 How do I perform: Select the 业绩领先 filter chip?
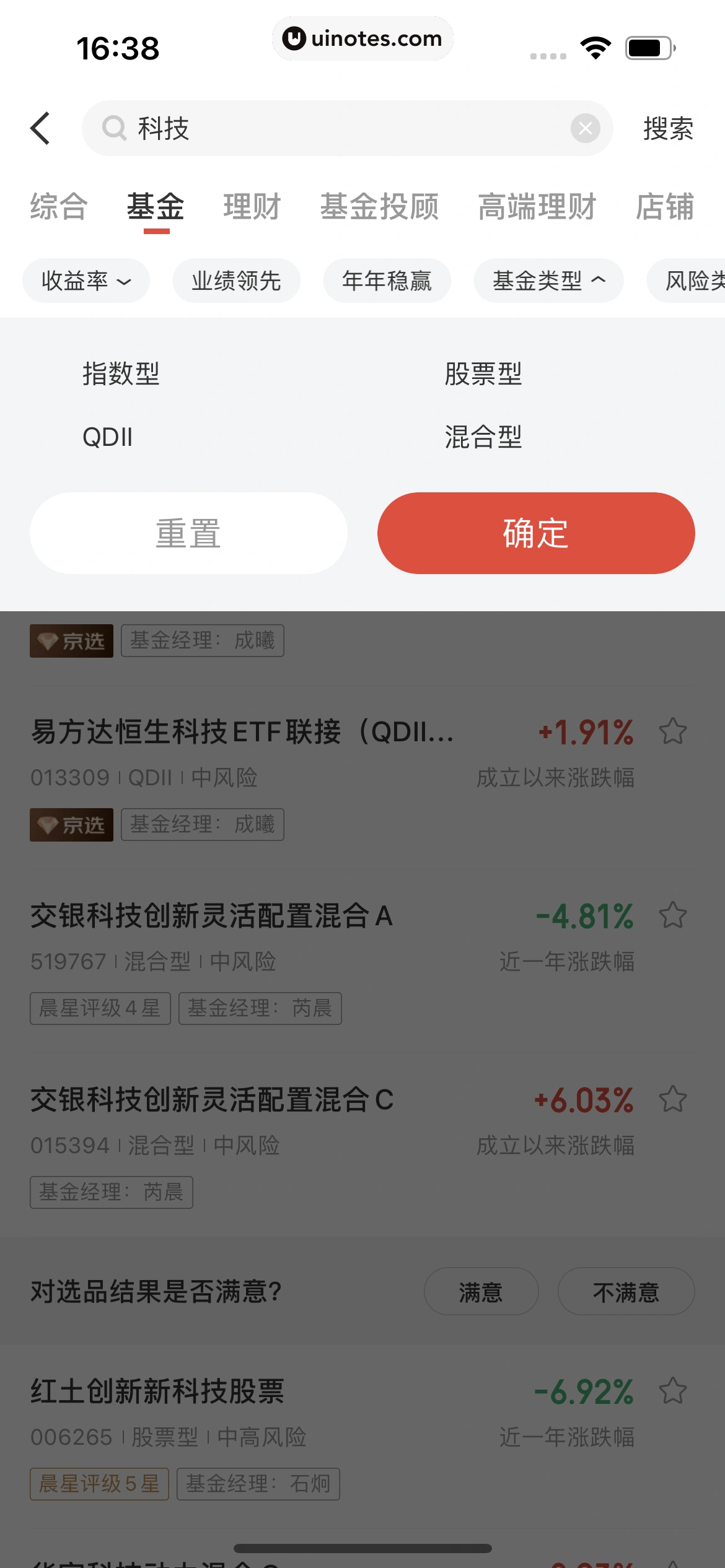click(x=236, y=281)
